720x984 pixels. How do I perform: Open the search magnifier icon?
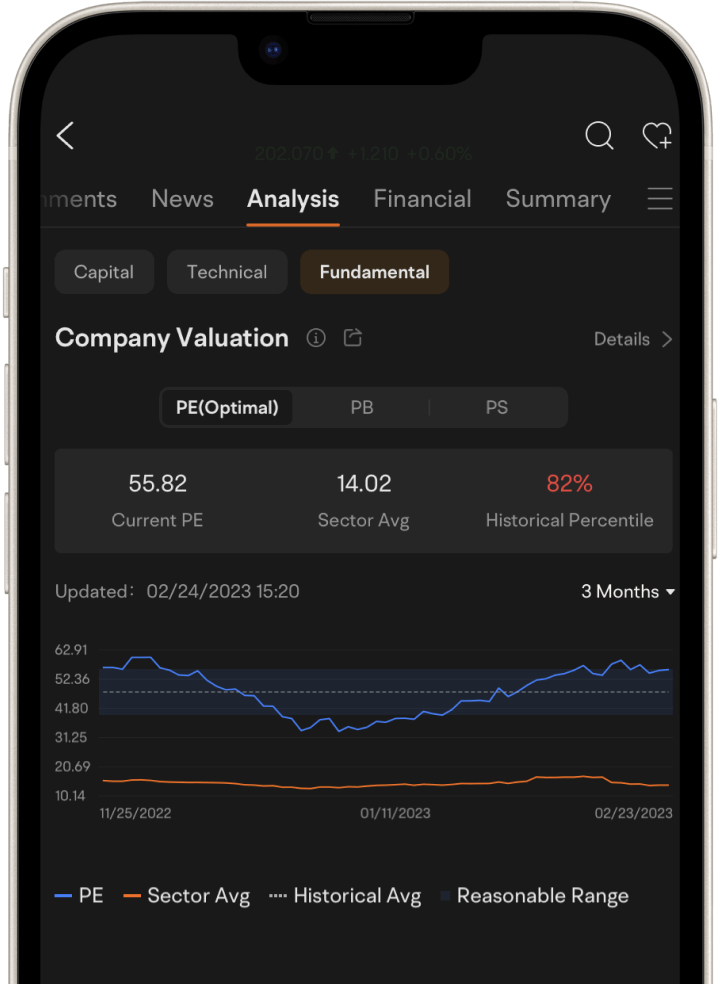coord(599,135)
